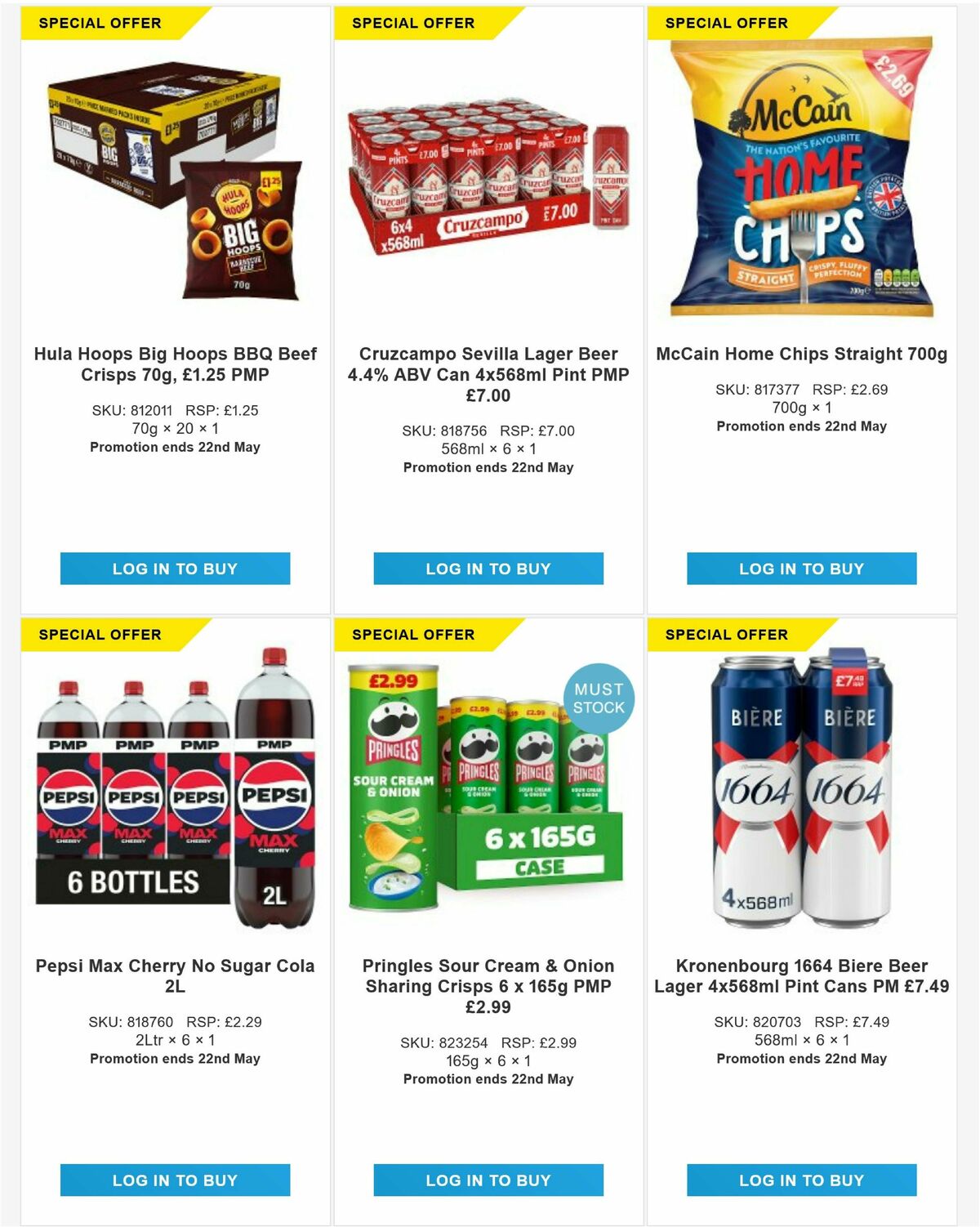The width and height of the screenshot is (980, 1227).
Task: Click the Hula Hoops Big Hoops product image
Action: [174, 188]
